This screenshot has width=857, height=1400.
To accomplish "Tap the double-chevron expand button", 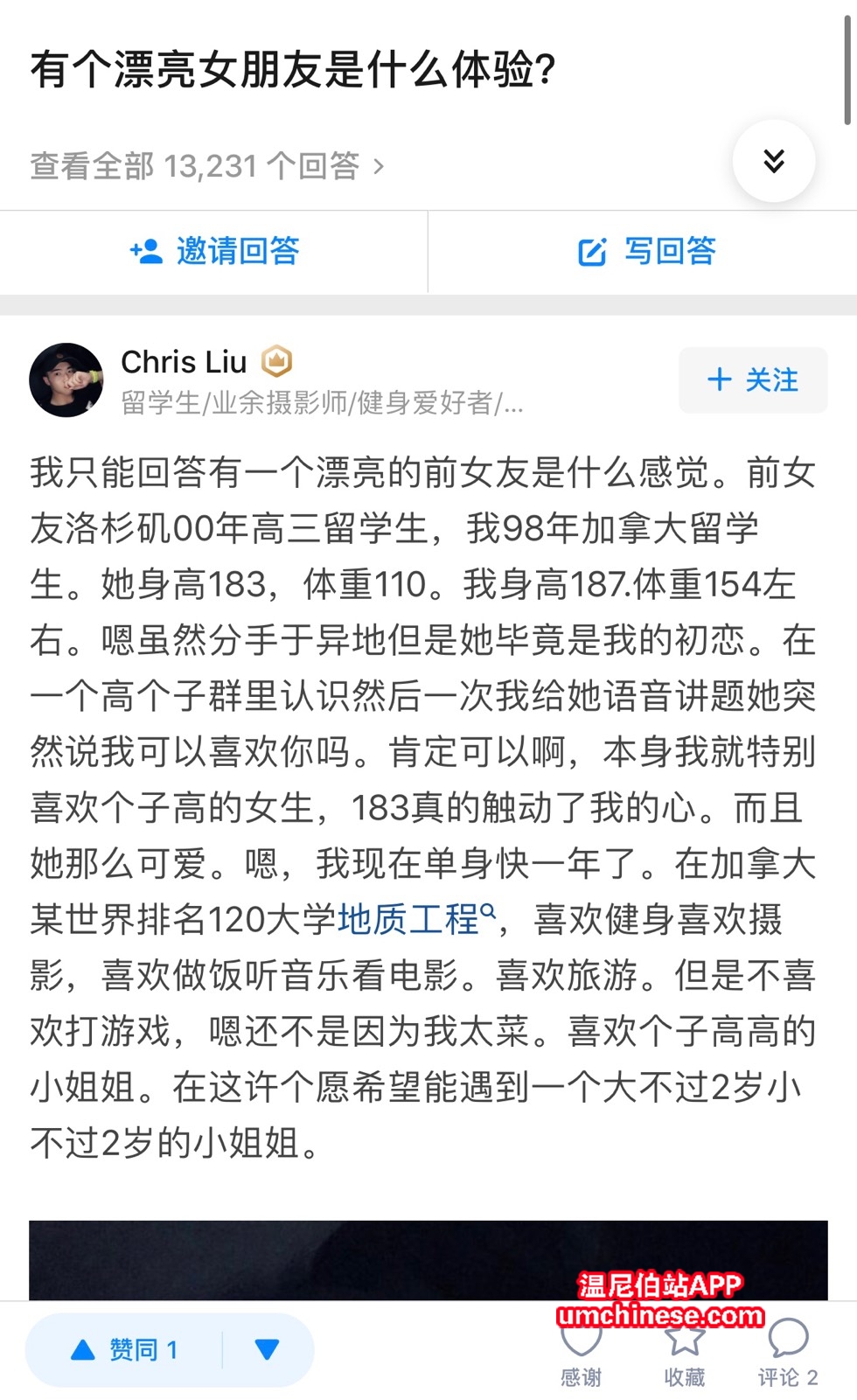I will [x=773, y=162].
